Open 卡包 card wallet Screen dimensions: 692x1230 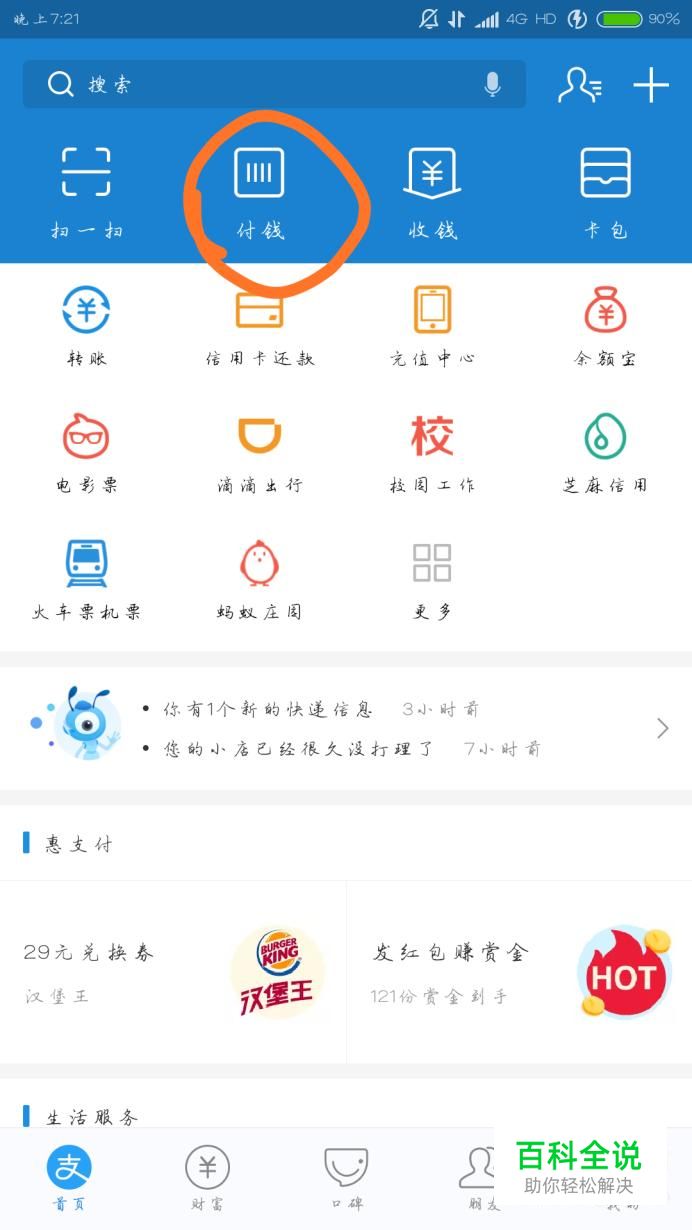pos(605,191)
